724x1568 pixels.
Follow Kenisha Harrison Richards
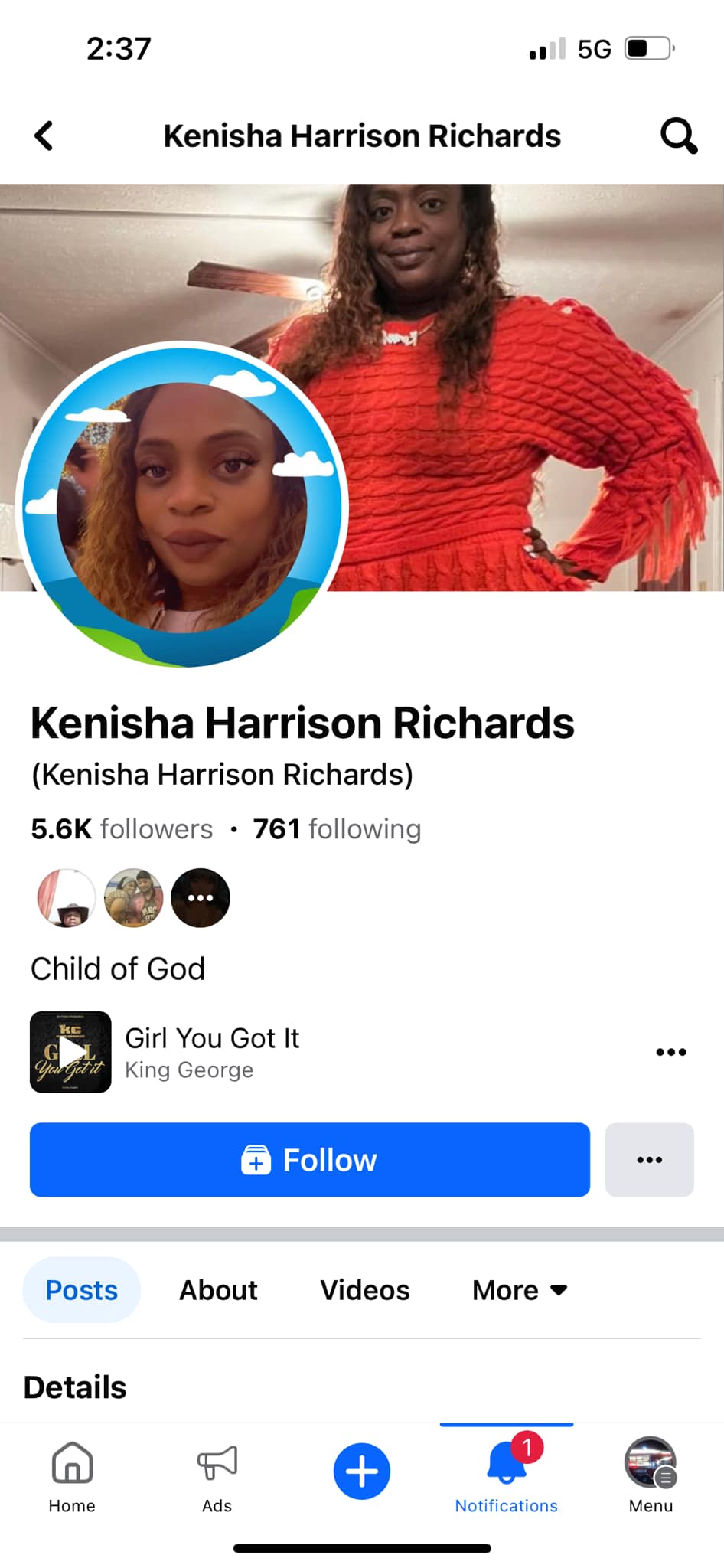click(x=309, y=1160)
